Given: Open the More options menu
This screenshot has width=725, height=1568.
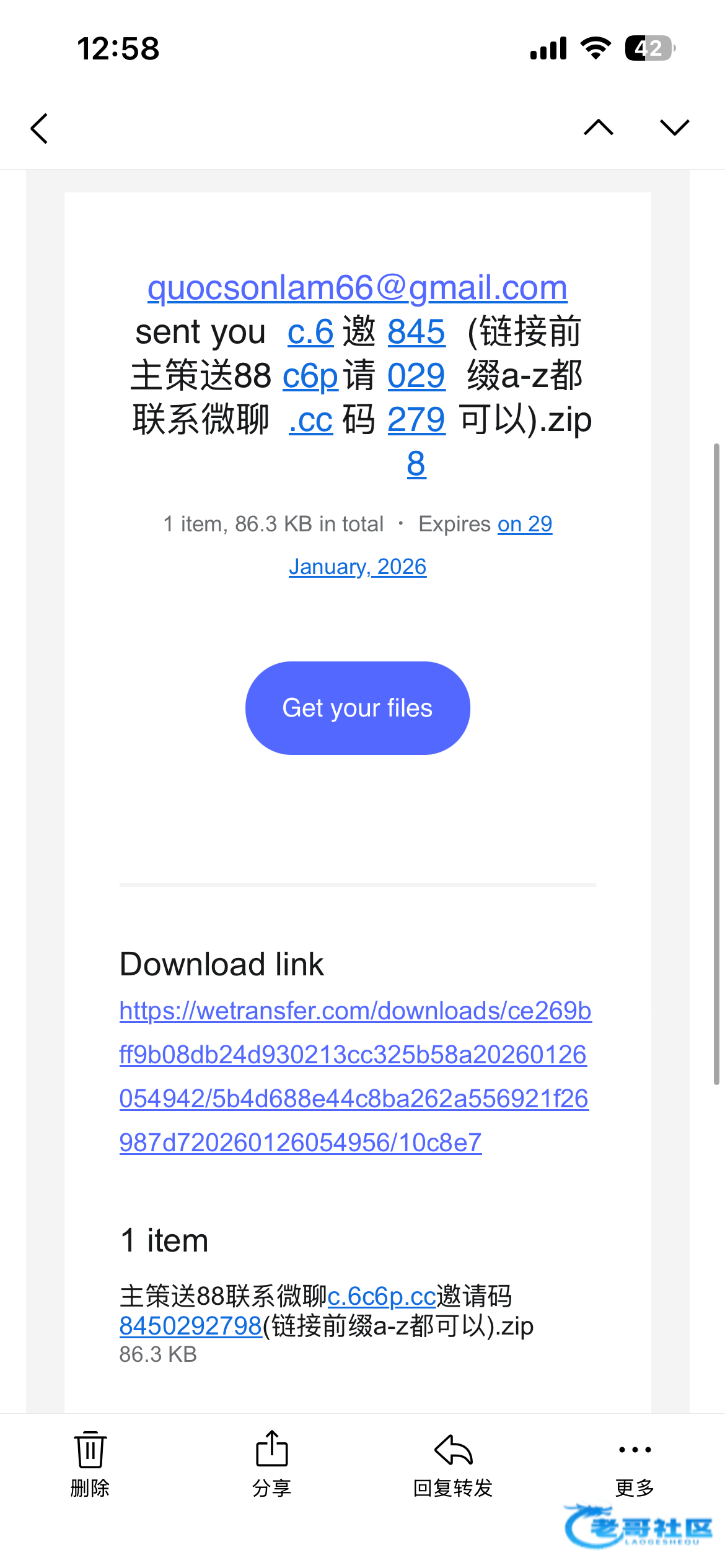Looking at the screenshot, I should click(635, 1463).
